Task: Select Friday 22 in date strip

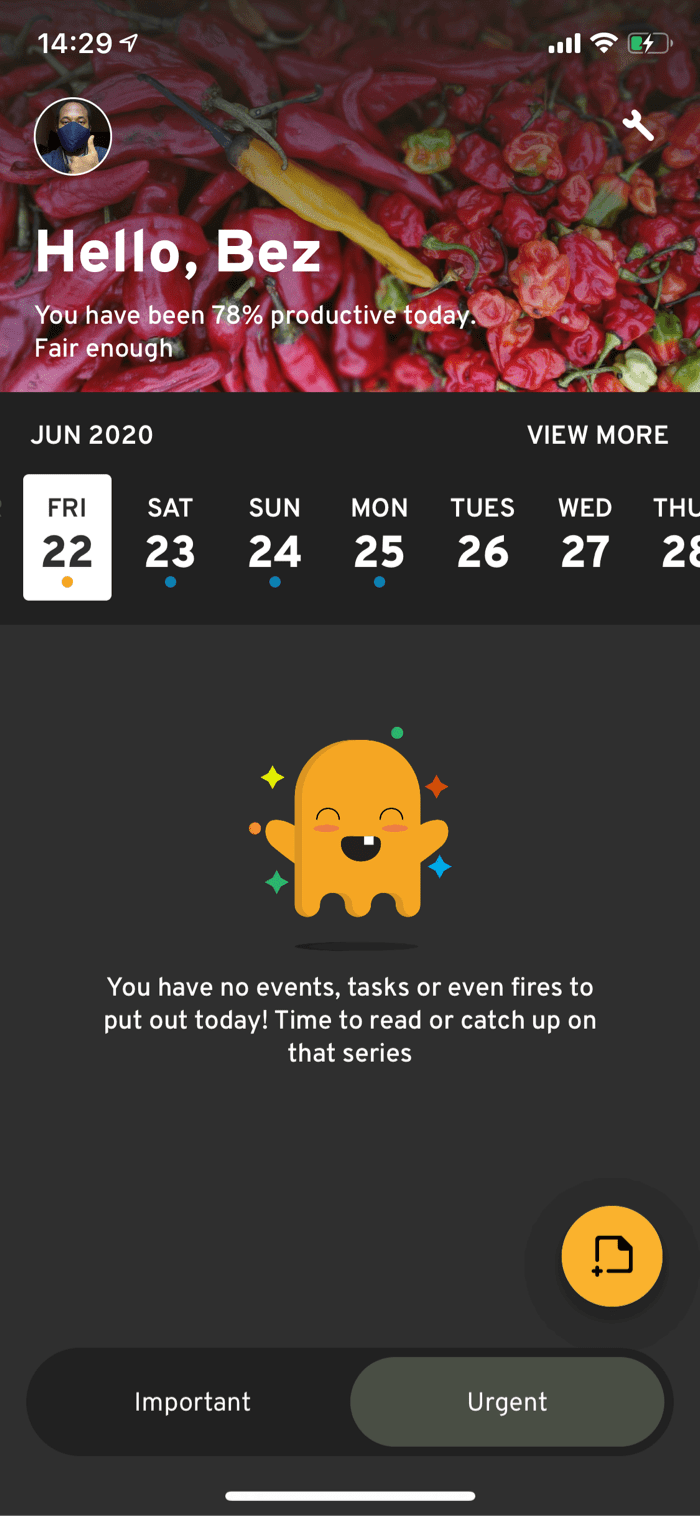Action: pos(67,537)
